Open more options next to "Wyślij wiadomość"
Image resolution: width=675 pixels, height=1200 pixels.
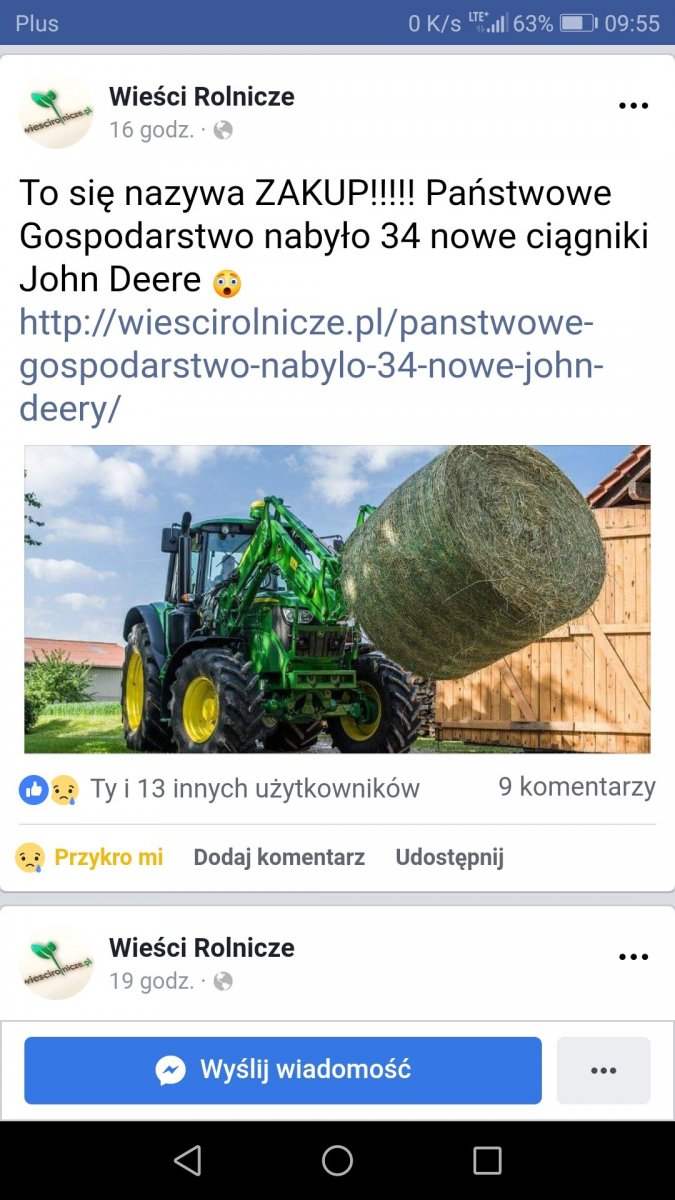(603, 1070)
